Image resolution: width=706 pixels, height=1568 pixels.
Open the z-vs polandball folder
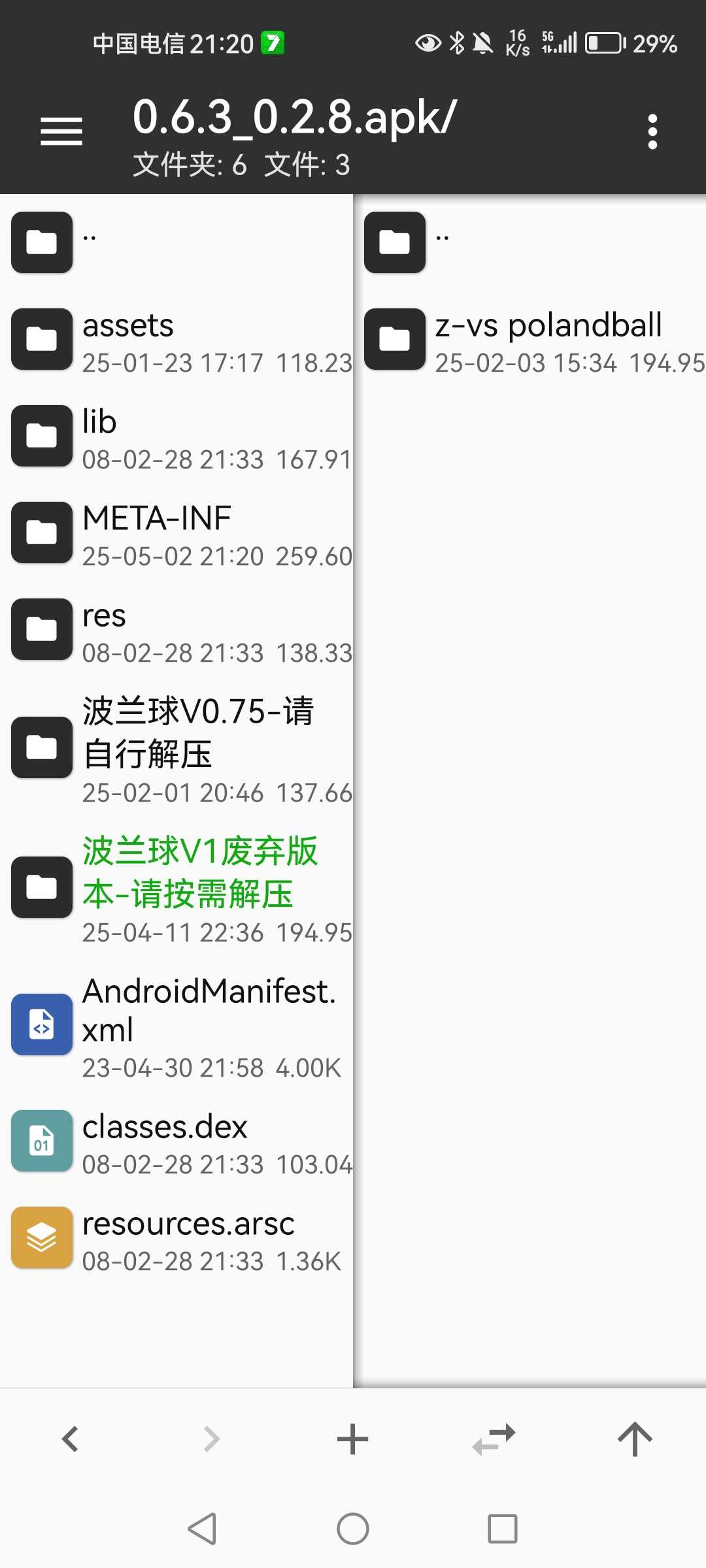pyautogui.click(x=530, y=339)
